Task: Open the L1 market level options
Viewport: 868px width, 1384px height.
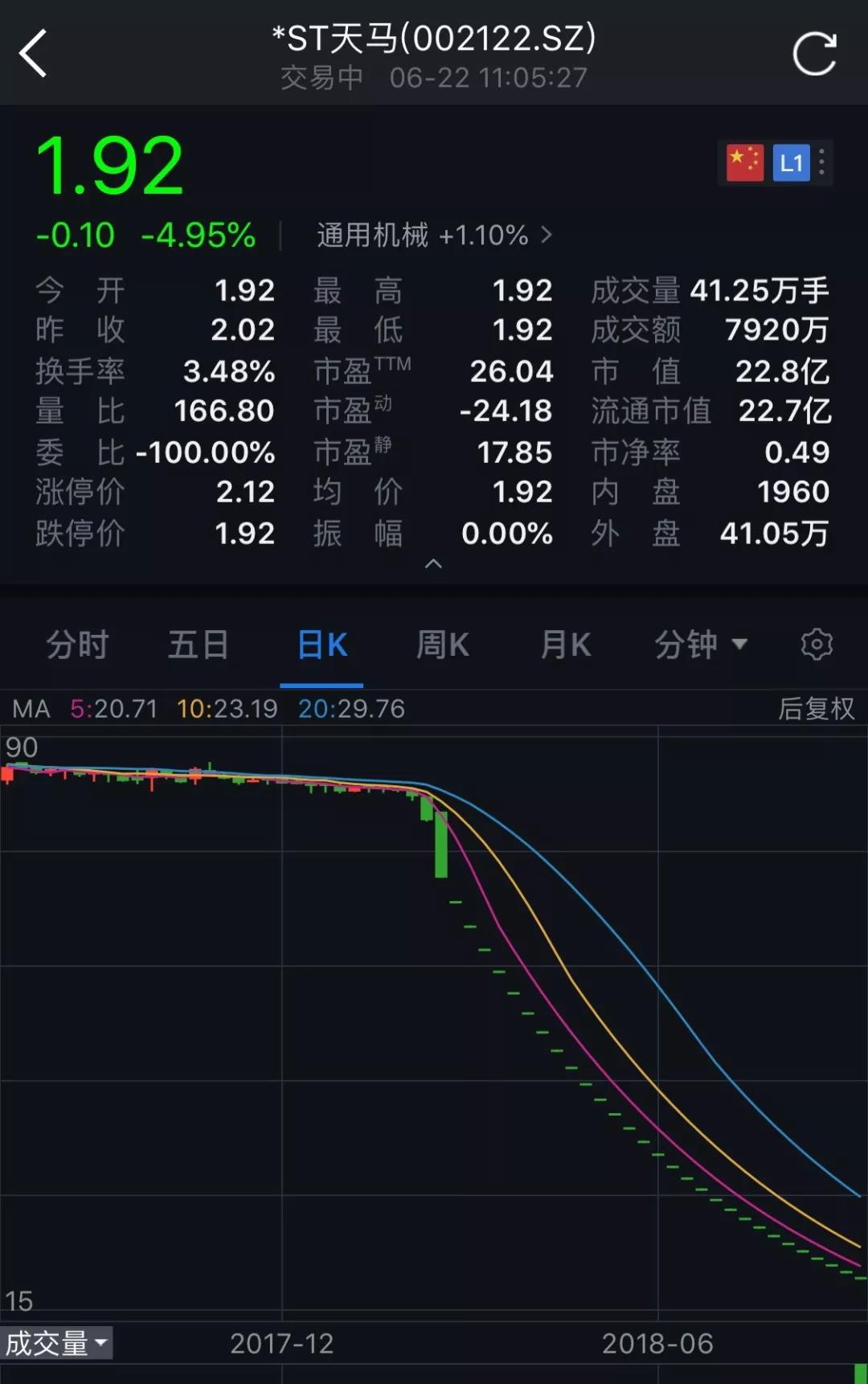Action: coord(792,163)
